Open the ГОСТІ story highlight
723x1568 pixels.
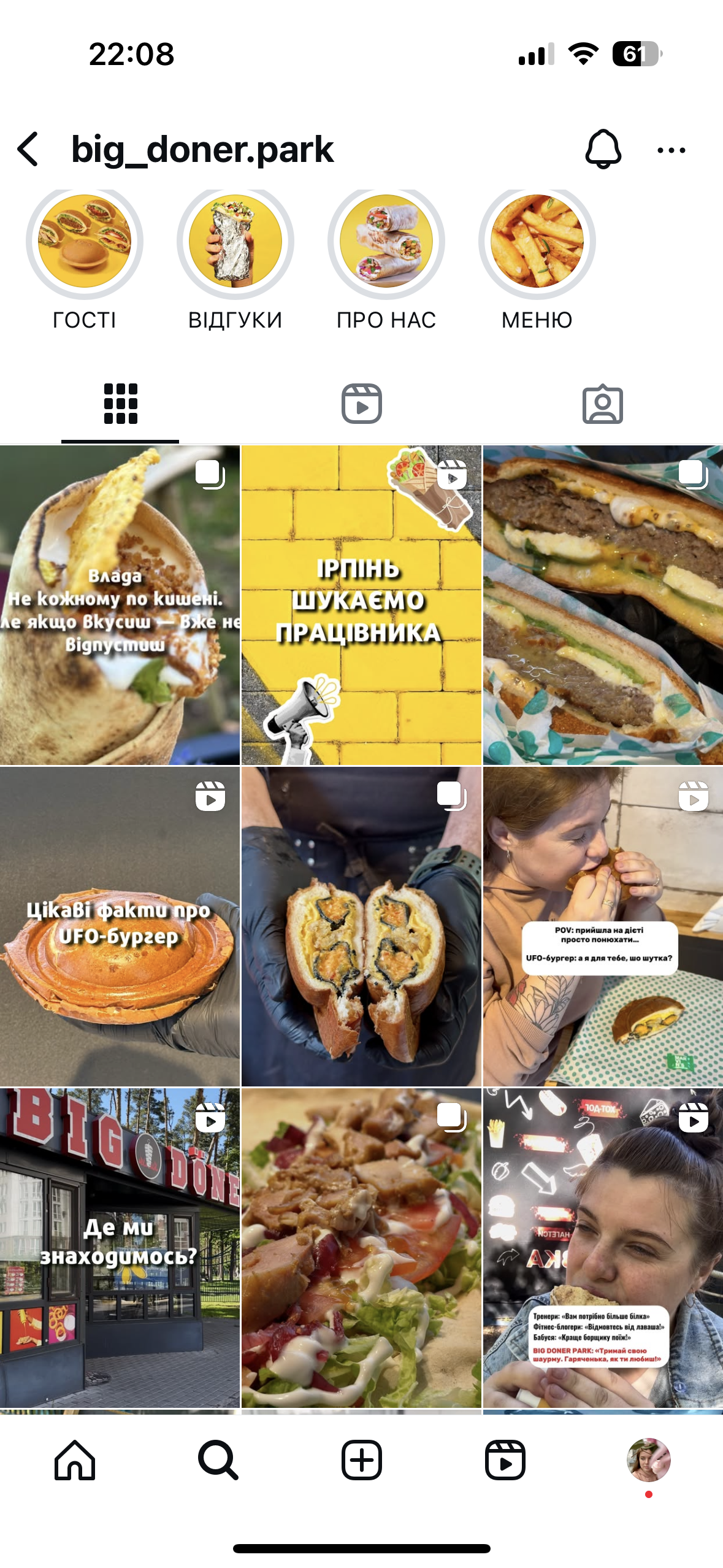(85, 241)
